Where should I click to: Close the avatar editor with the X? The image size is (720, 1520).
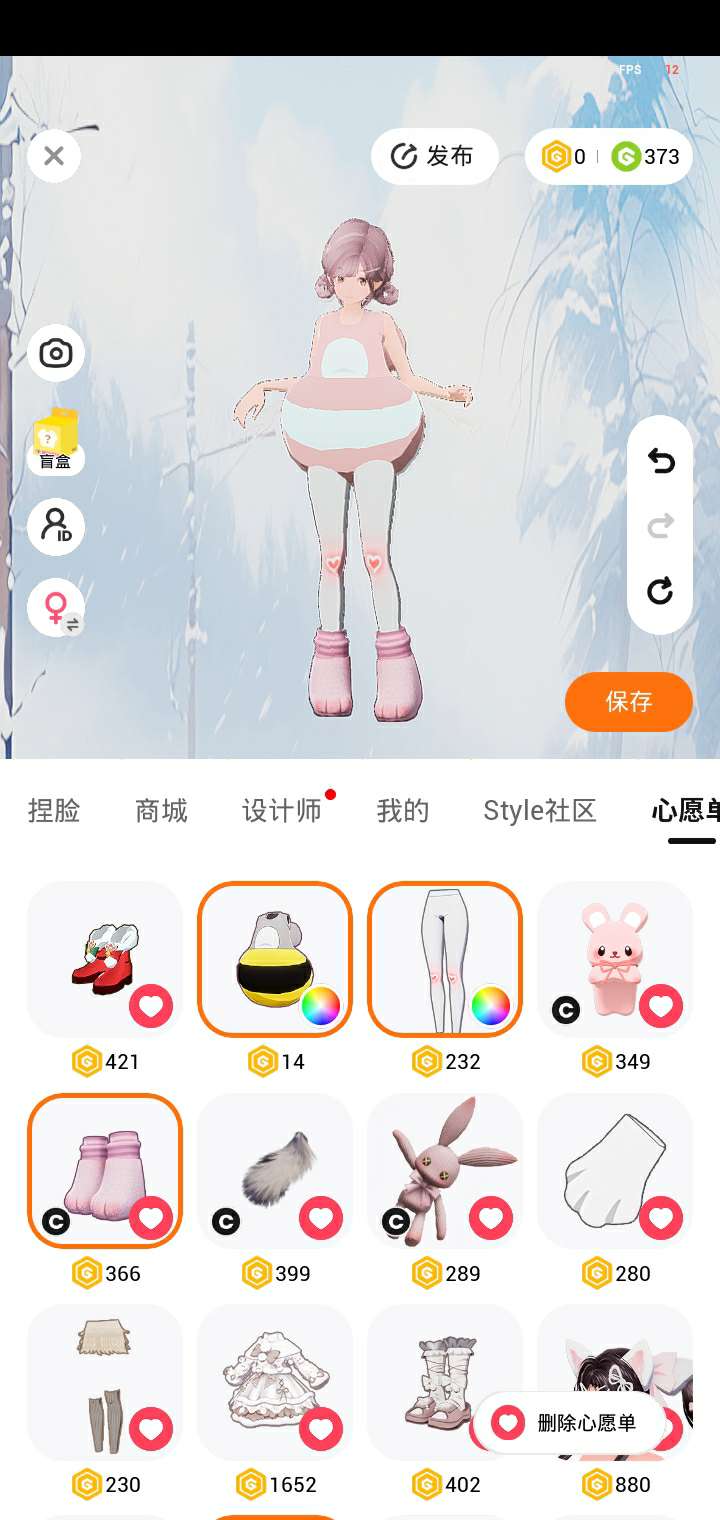(x=54, y=156)
